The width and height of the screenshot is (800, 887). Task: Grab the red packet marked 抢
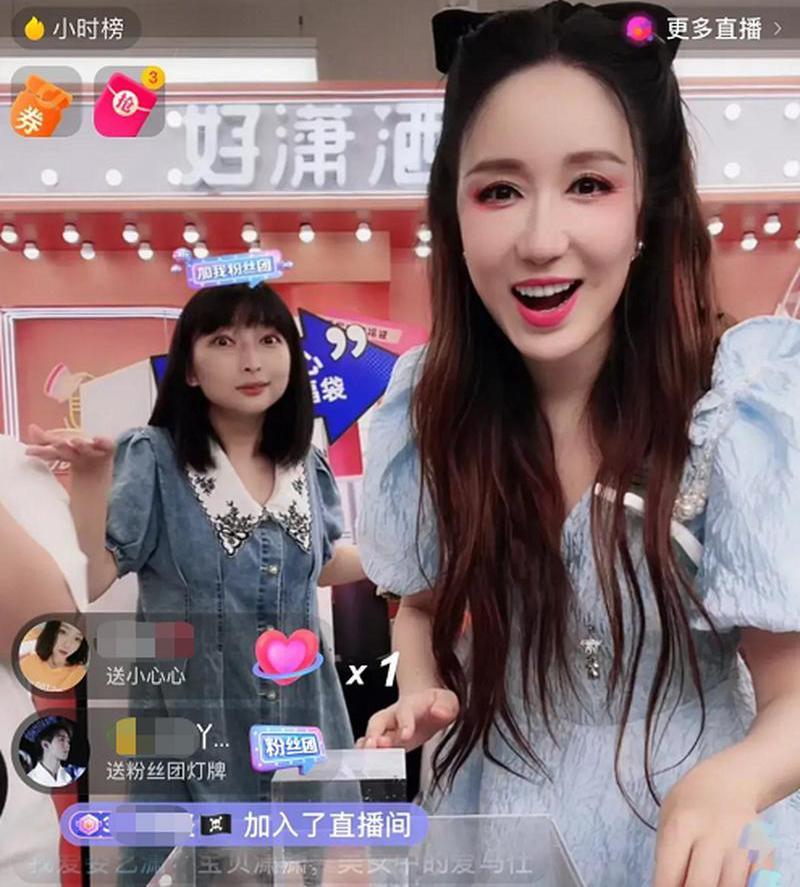tap(129, 104)
